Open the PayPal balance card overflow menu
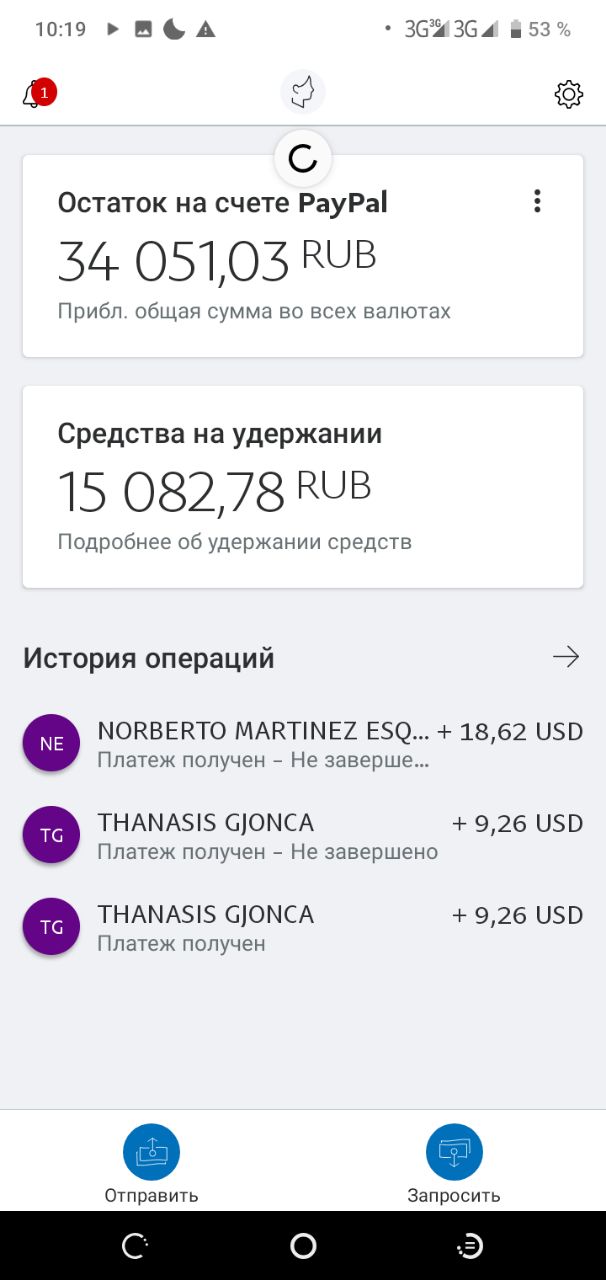This screenshot has height=1280, width=606. tap(537, 201)
